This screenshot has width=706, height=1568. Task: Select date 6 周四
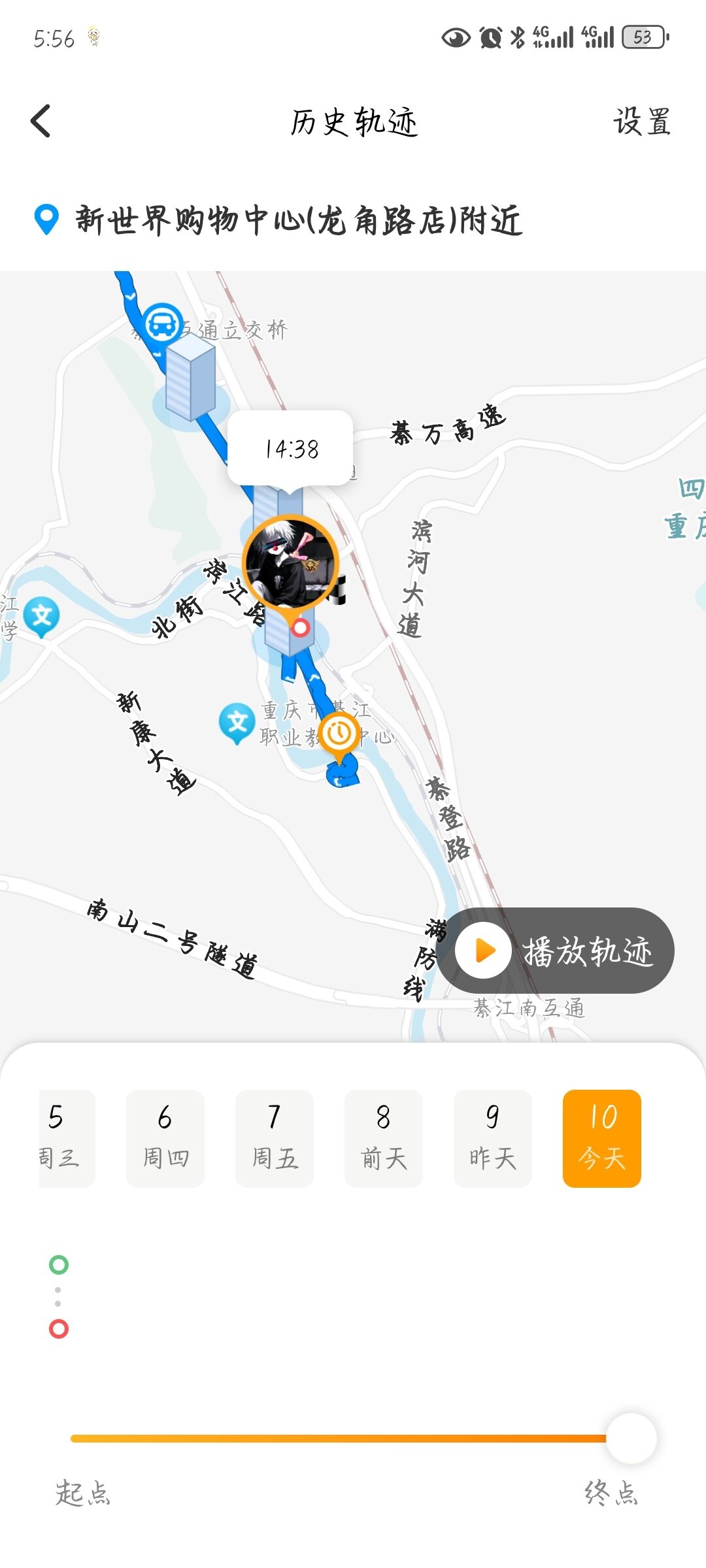click(165, 1138)
